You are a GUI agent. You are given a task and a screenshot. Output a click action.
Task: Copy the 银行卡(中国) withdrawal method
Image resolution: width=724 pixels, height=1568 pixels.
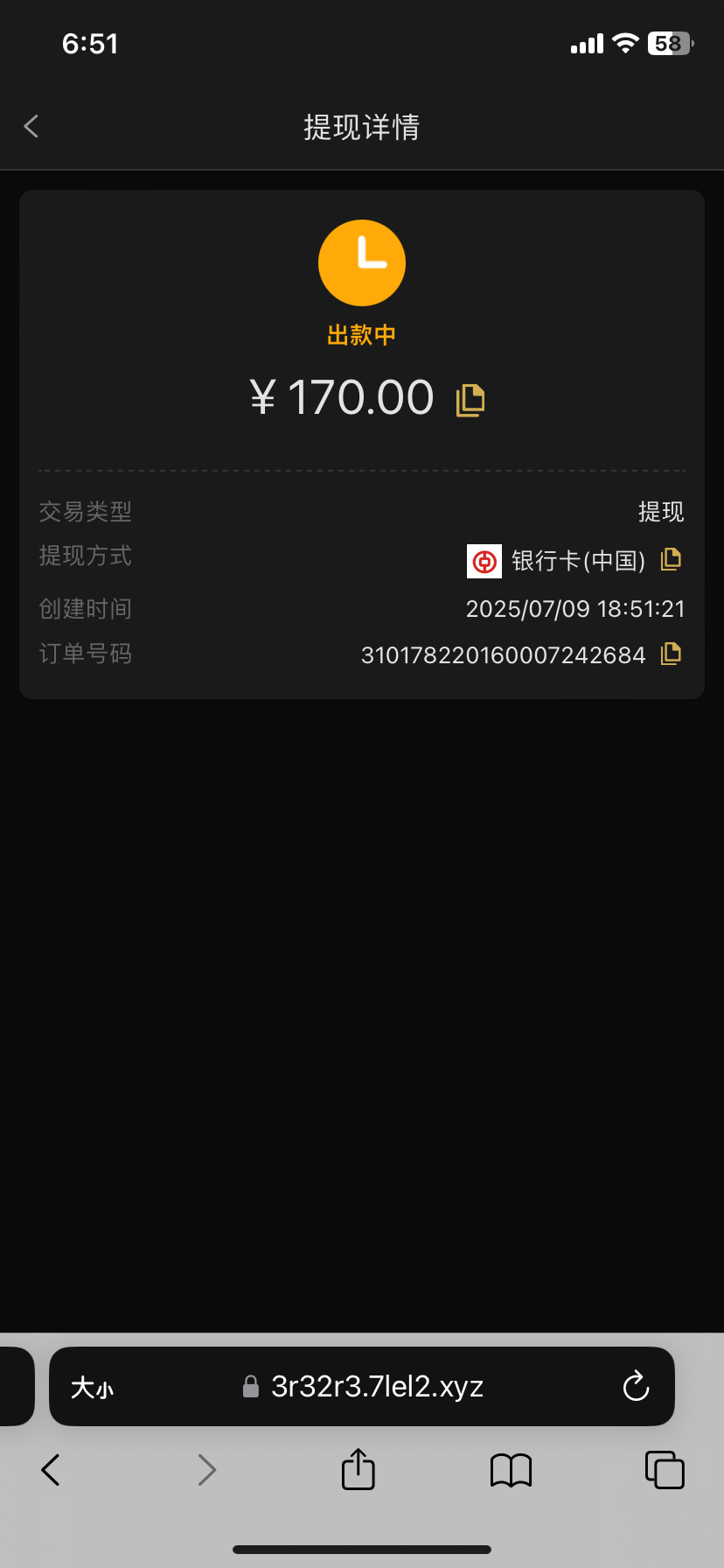point(671,558)
